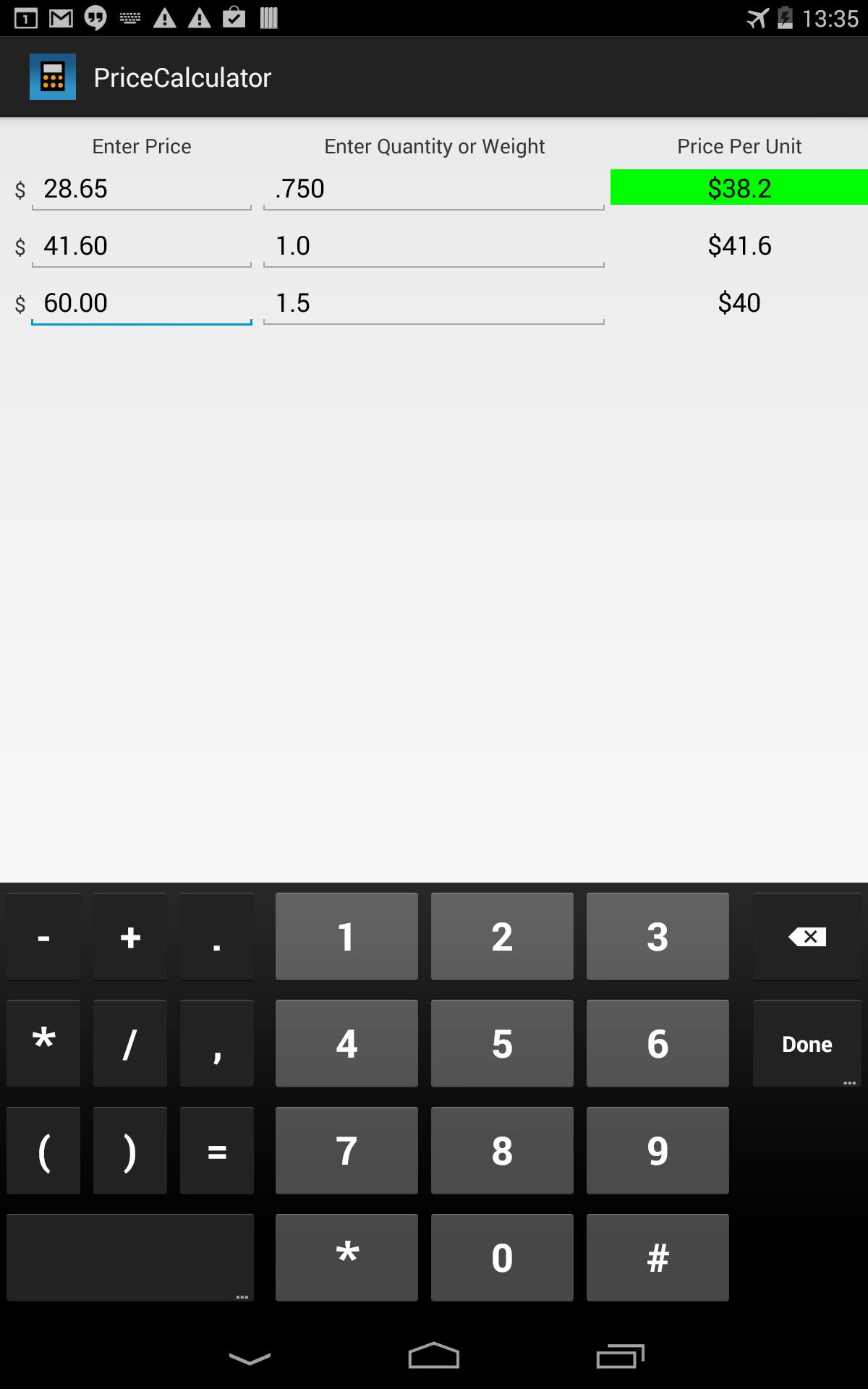Select the quantity field showing .750
Screen dimensions: 868x1389
433,189
